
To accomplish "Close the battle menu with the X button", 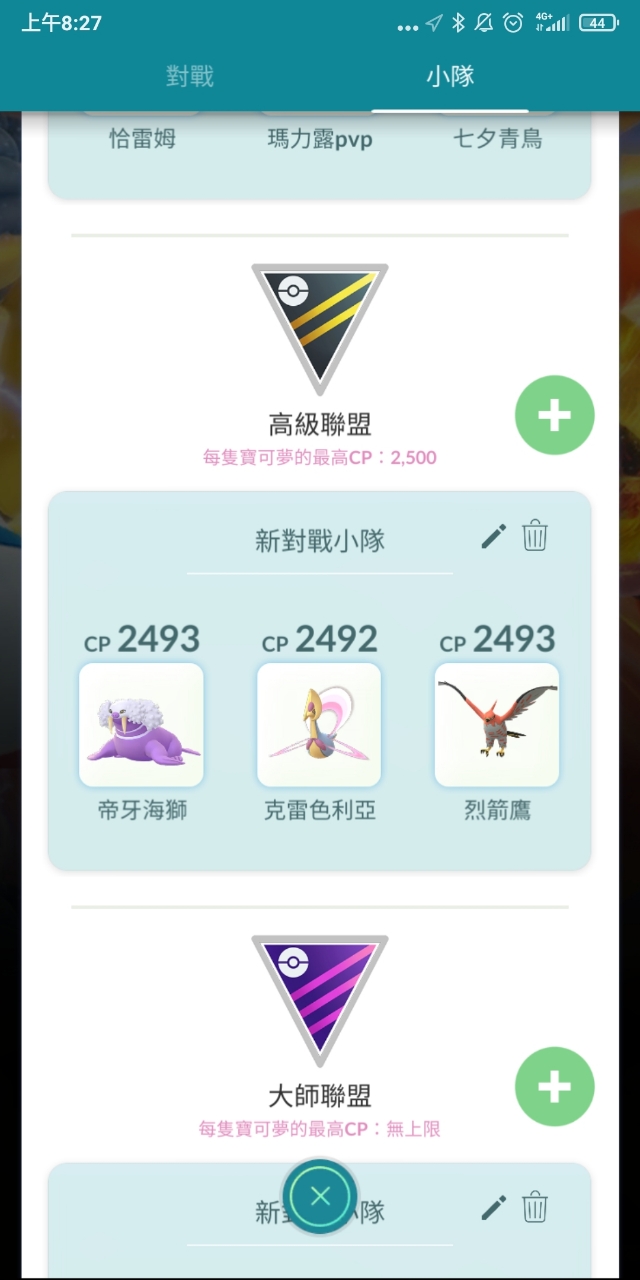I will tap(320, 1196).
